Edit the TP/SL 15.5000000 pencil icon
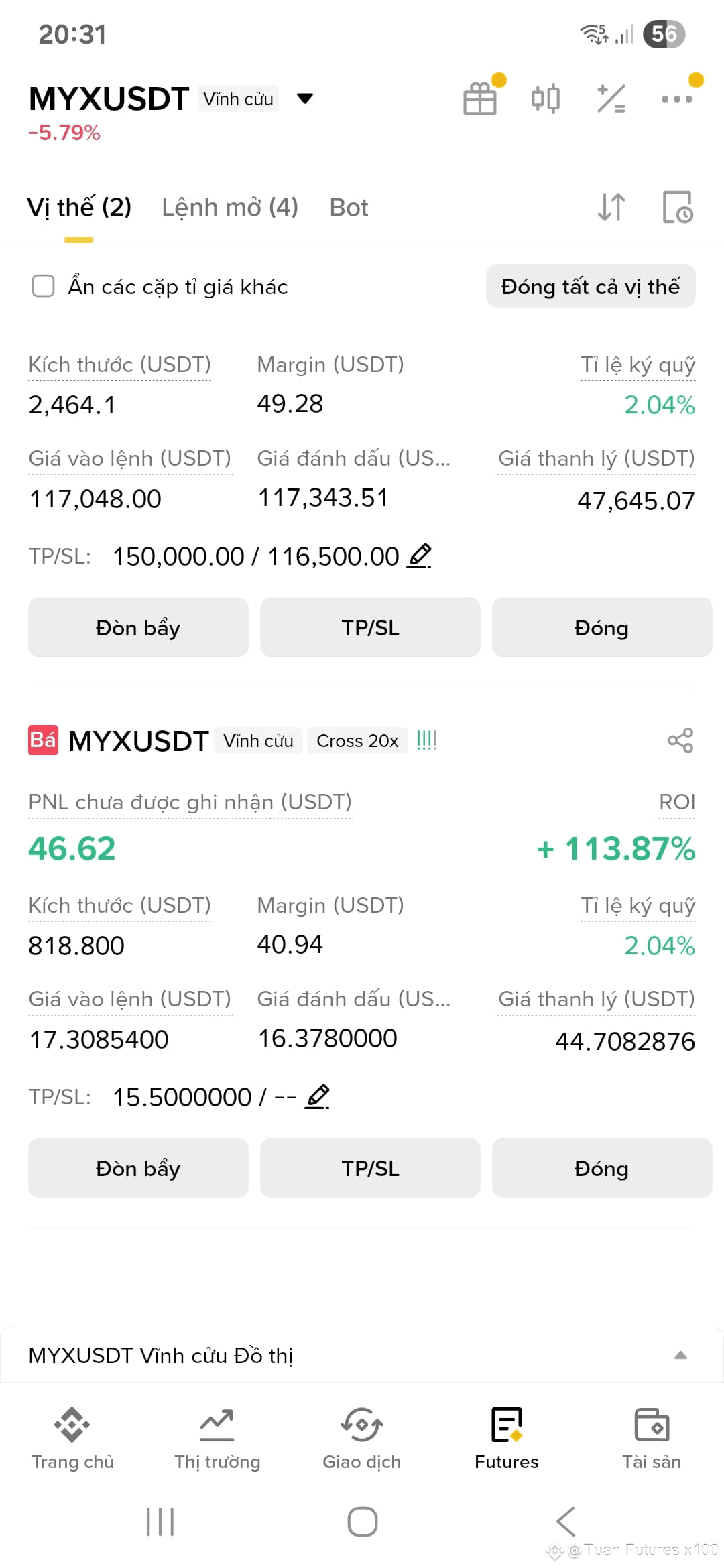 click(317, 1096)
